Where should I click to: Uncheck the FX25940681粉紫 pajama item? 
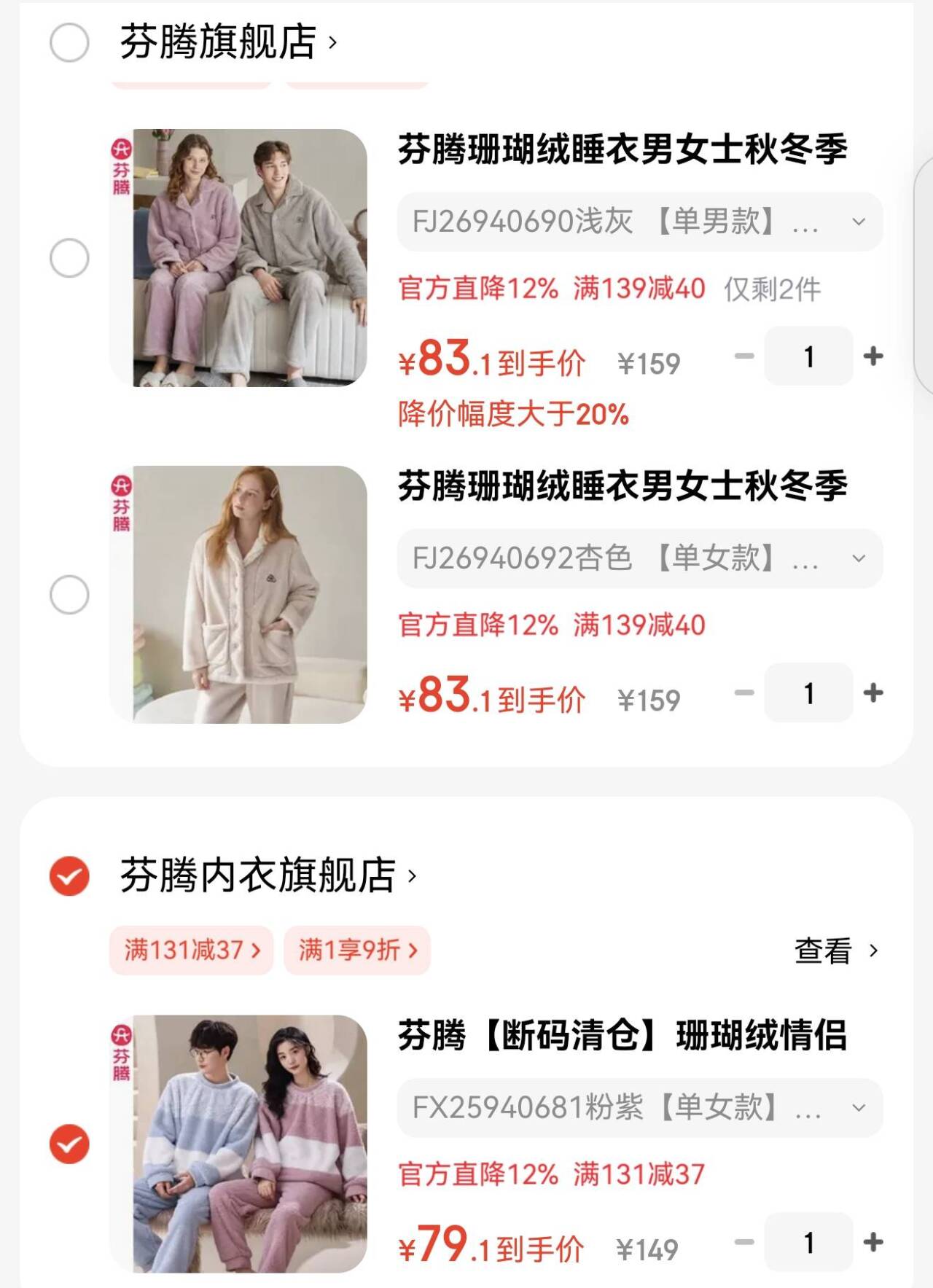[69, 1144]
